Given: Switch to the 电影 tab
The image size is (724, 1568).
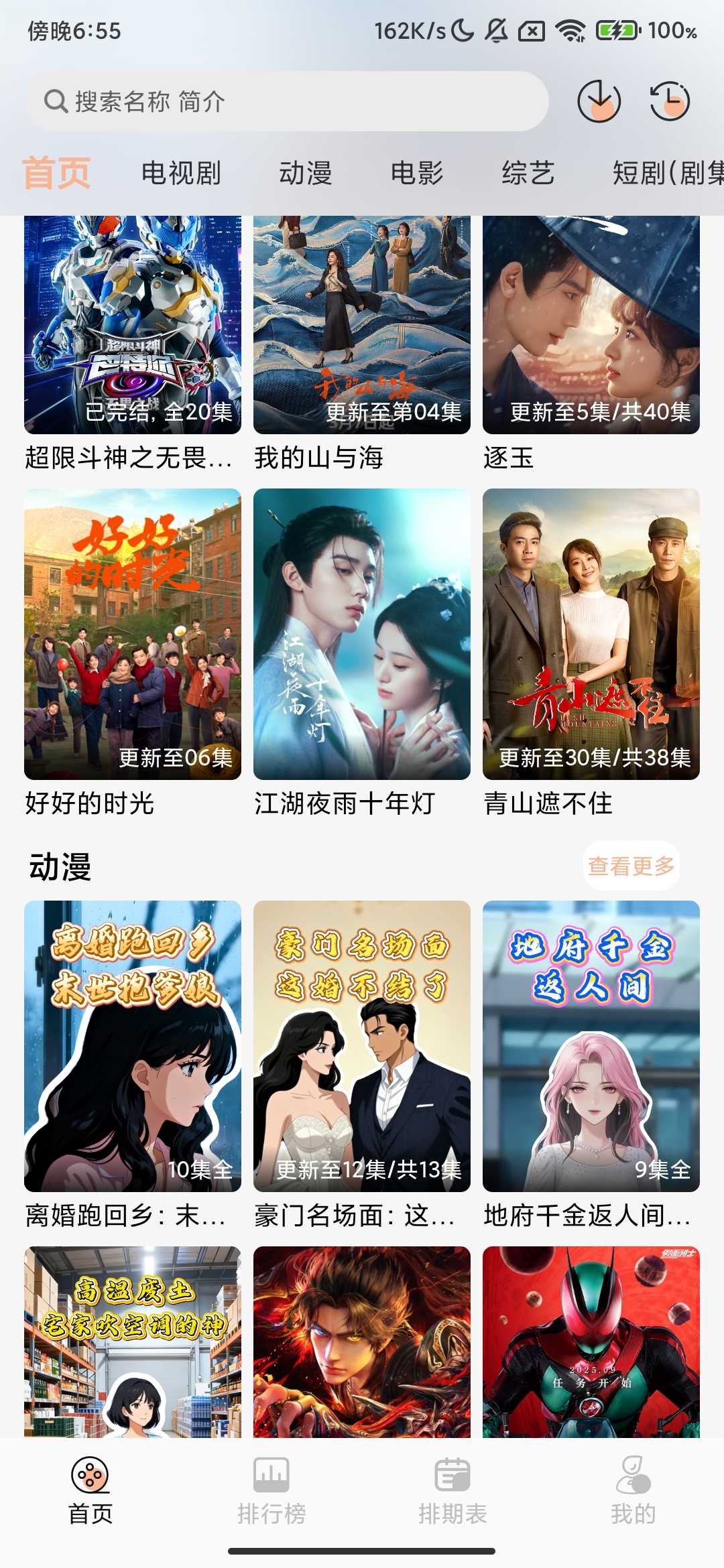Looking at the screenshot, I should [417, 173].
